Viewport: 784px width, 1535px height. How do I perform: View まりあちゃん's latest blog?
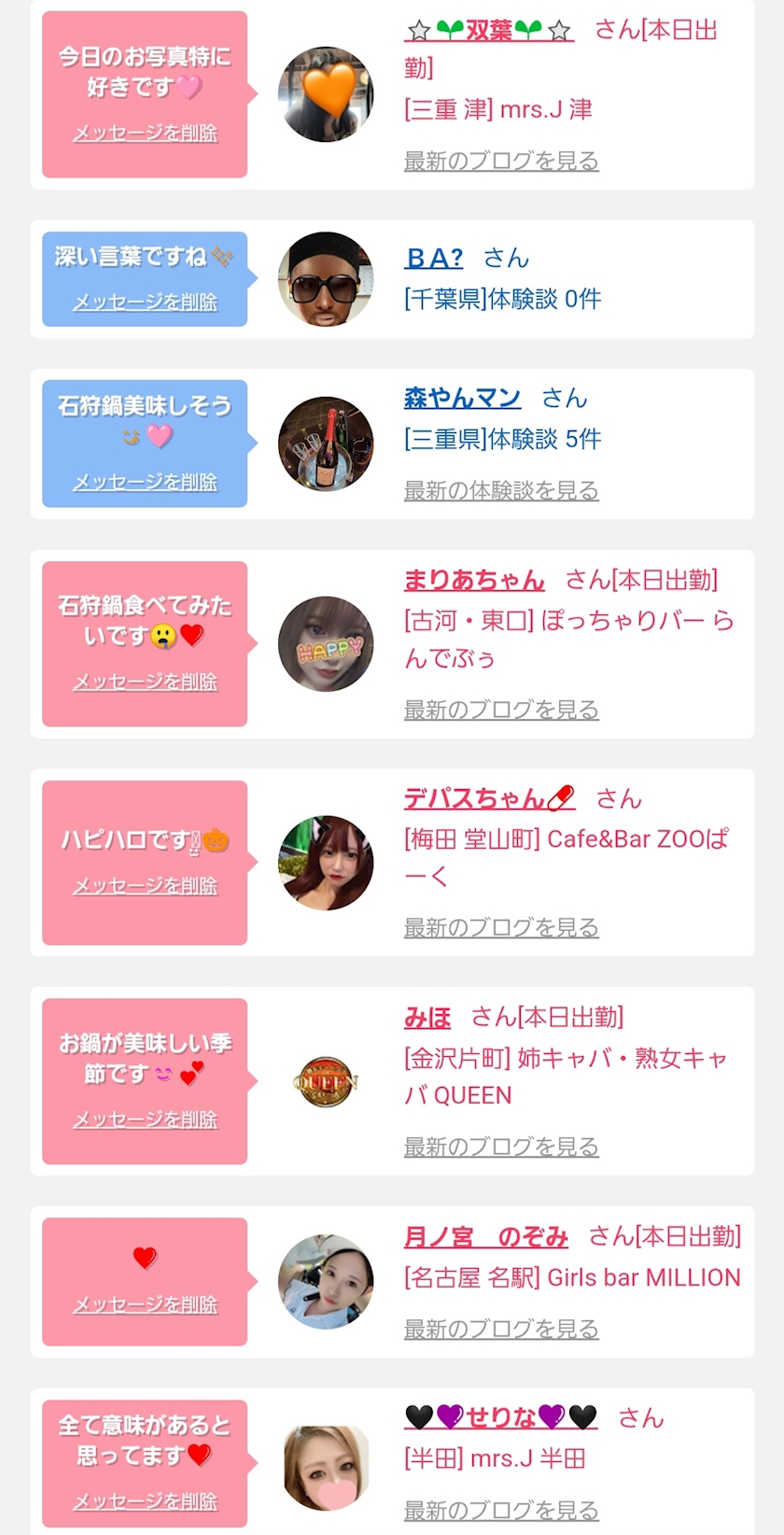tap(501, 710)
